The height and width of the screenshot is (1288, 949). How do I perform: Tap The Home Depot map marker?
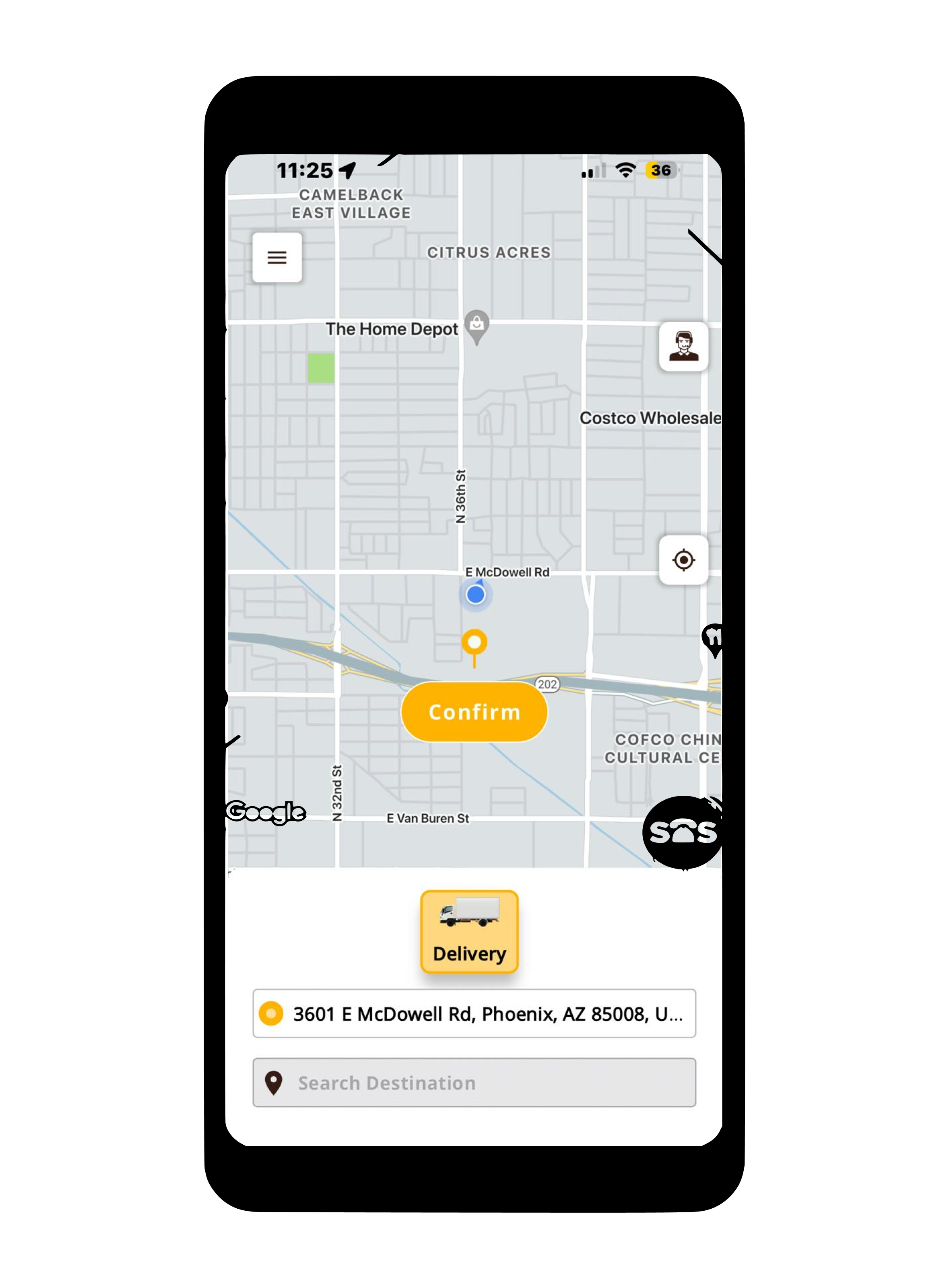[476, 325]
